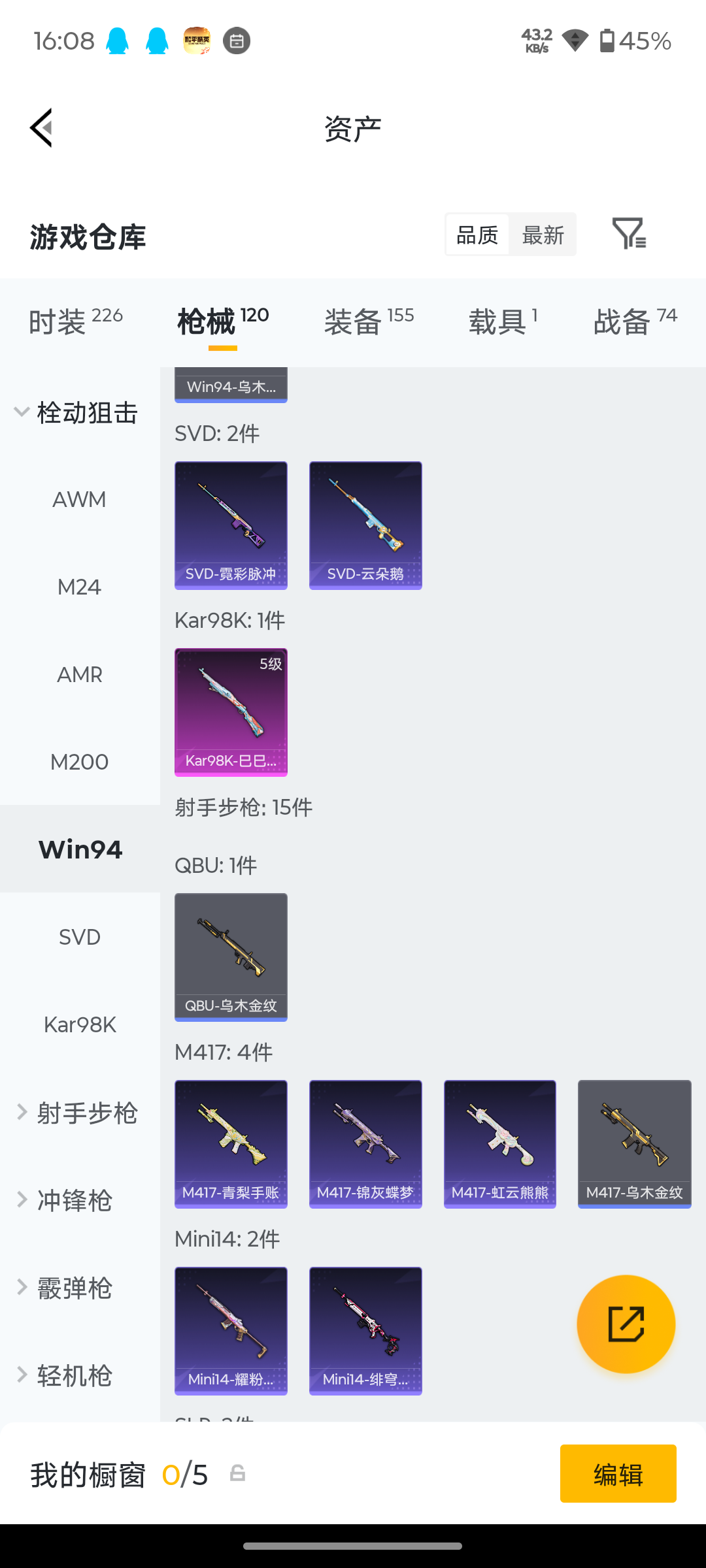The image size is (706, 1568).
Task: Tap the orange share floating button
Action: 626,1324
